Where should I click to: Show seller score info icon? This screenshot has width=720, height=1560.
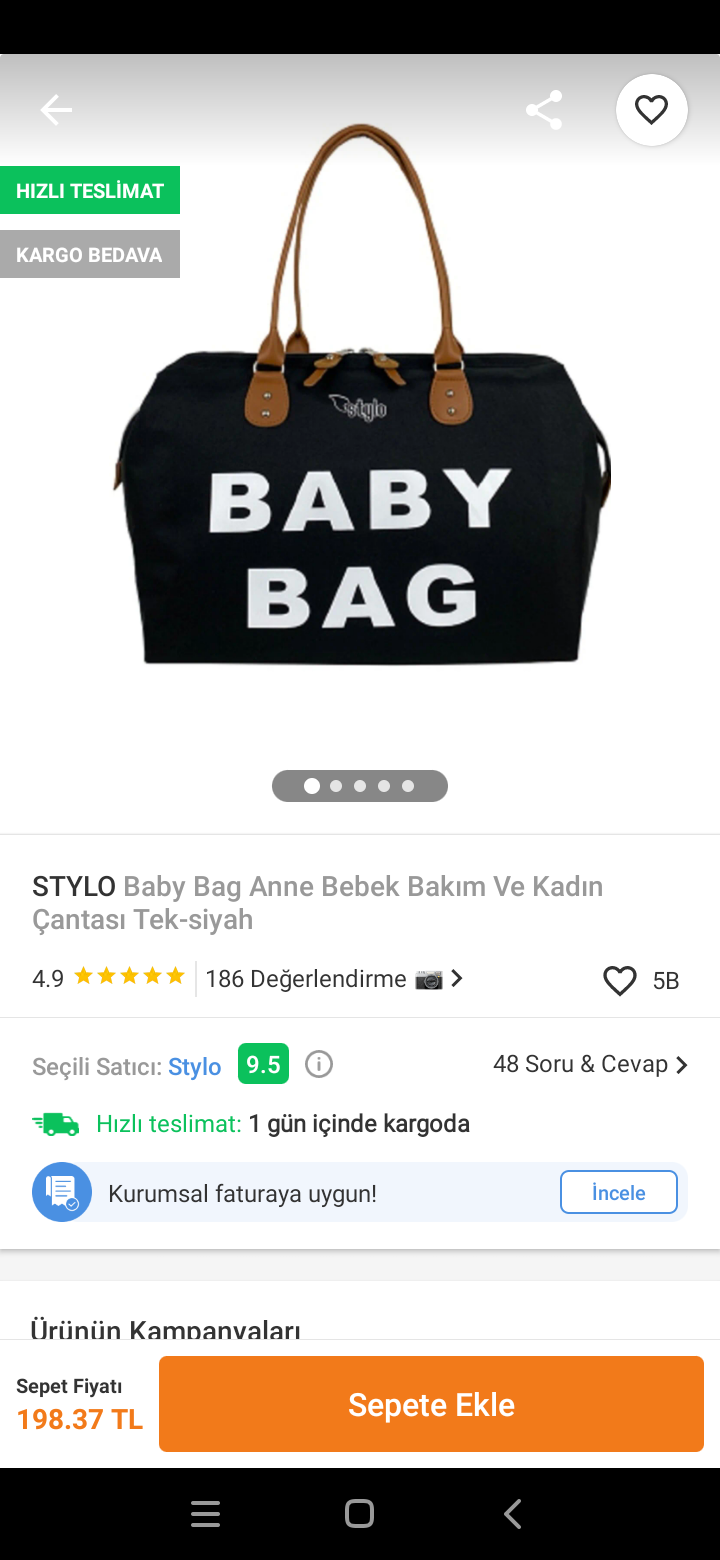[x=319, y=1064]
